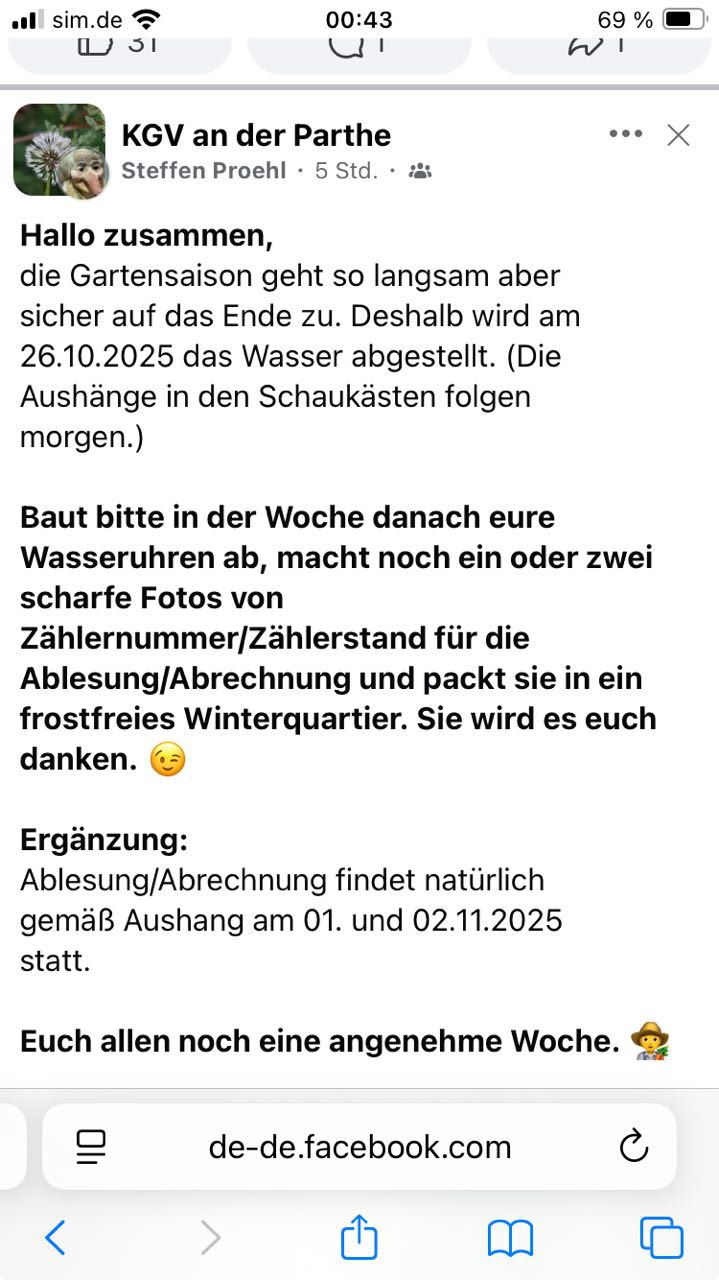Reload the Facebook page

click(x=634, y=1146)
